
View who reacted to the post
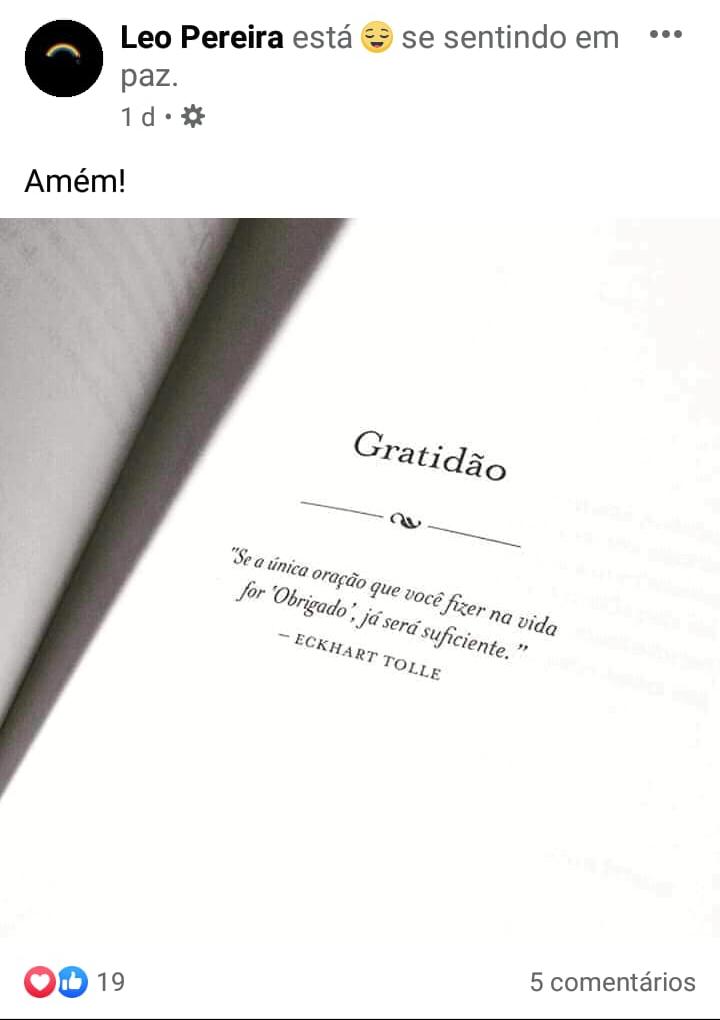pyautogui.click(x=75, y=982)
